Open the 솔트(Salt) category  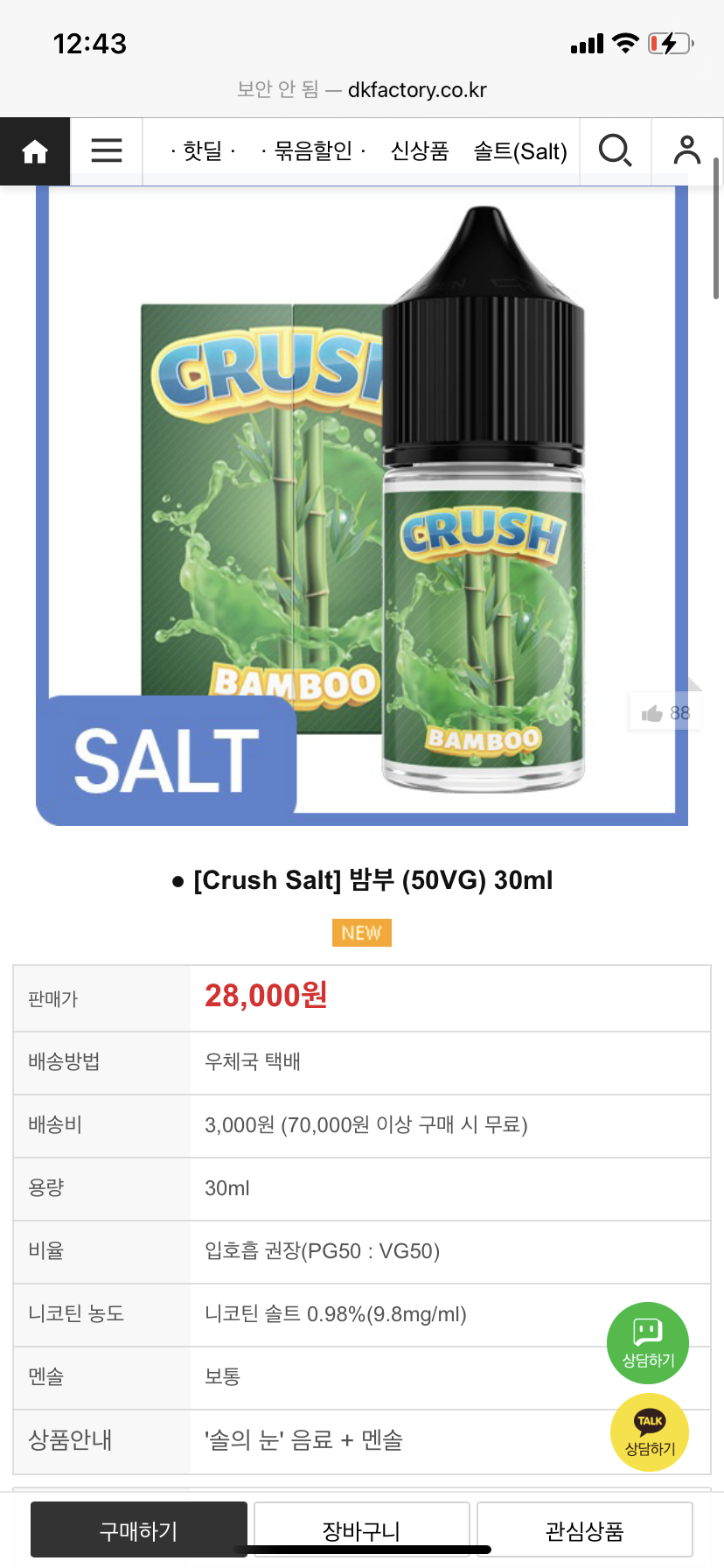tap(520, 151)
